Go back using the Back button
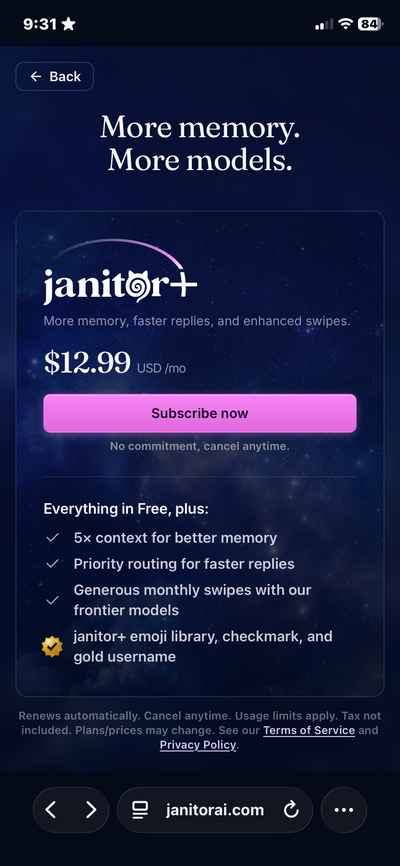This screenshot has height=866, width=400. click(55, 76)
